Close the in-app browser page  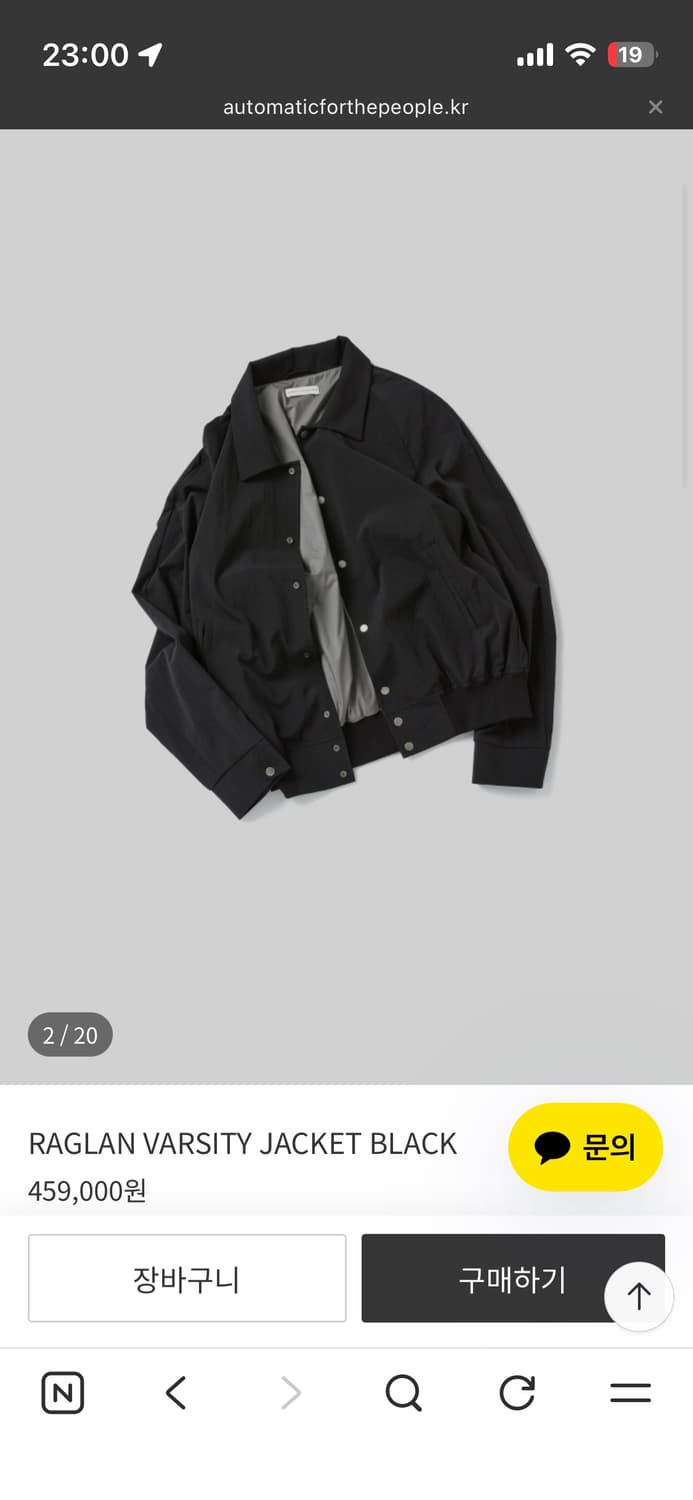655,107
